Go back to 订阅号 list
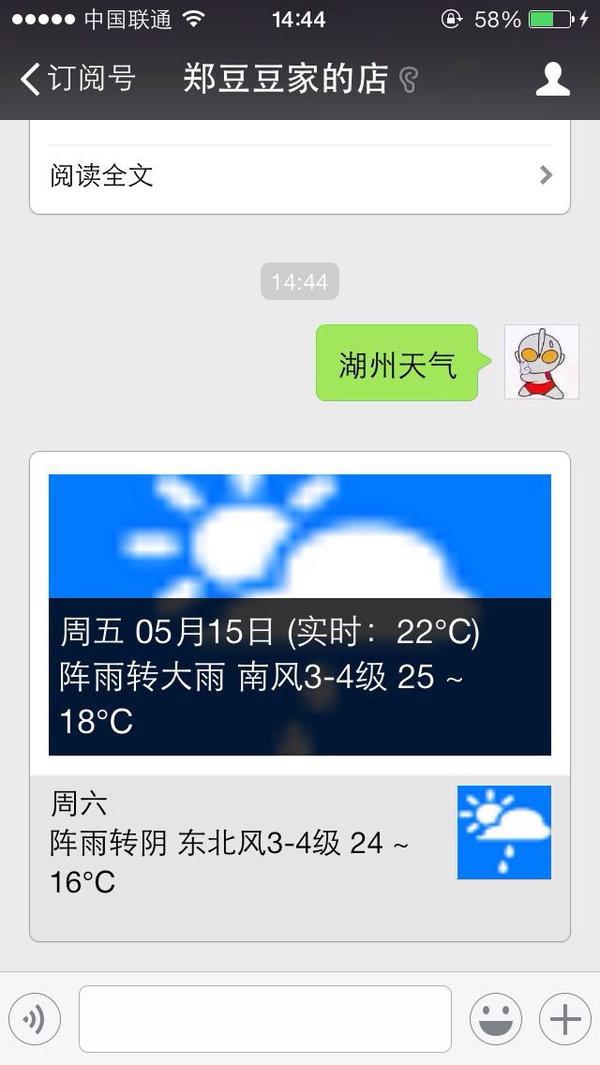 pyautogui.click(x=78, y=79)
